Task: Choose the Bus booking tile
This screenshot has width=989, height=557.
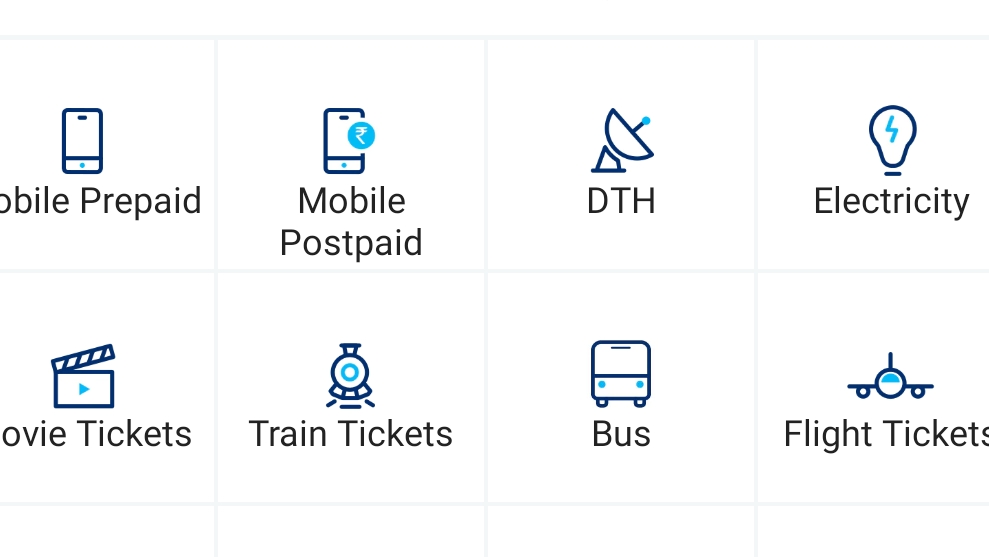Action: (x=621, y=393)
